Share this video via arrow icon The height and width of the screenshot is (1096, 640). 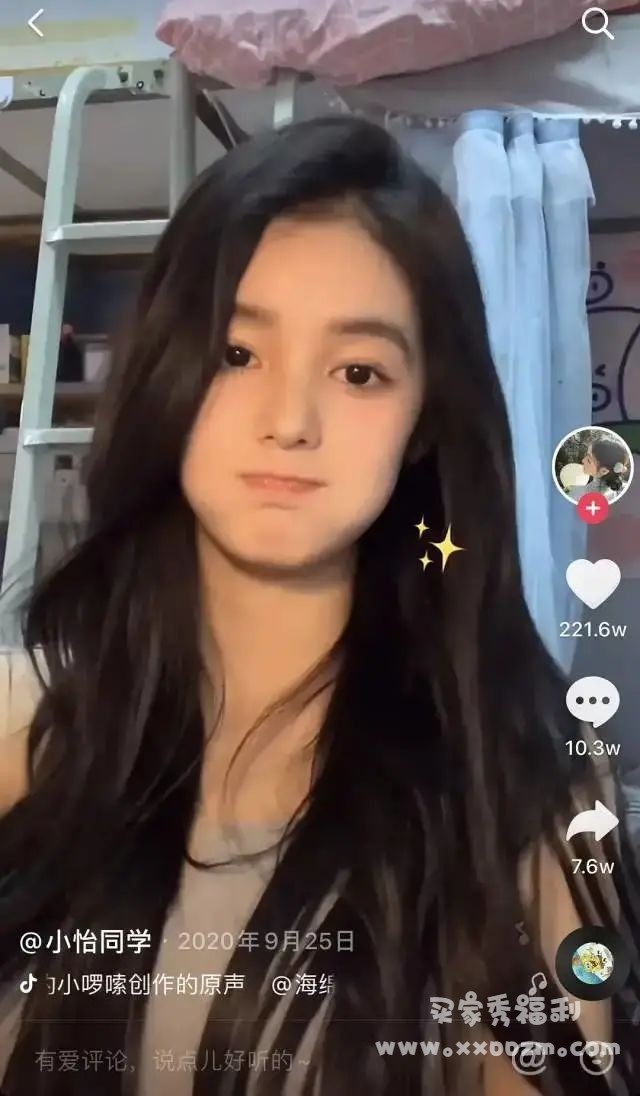click(x=593, y=822)
